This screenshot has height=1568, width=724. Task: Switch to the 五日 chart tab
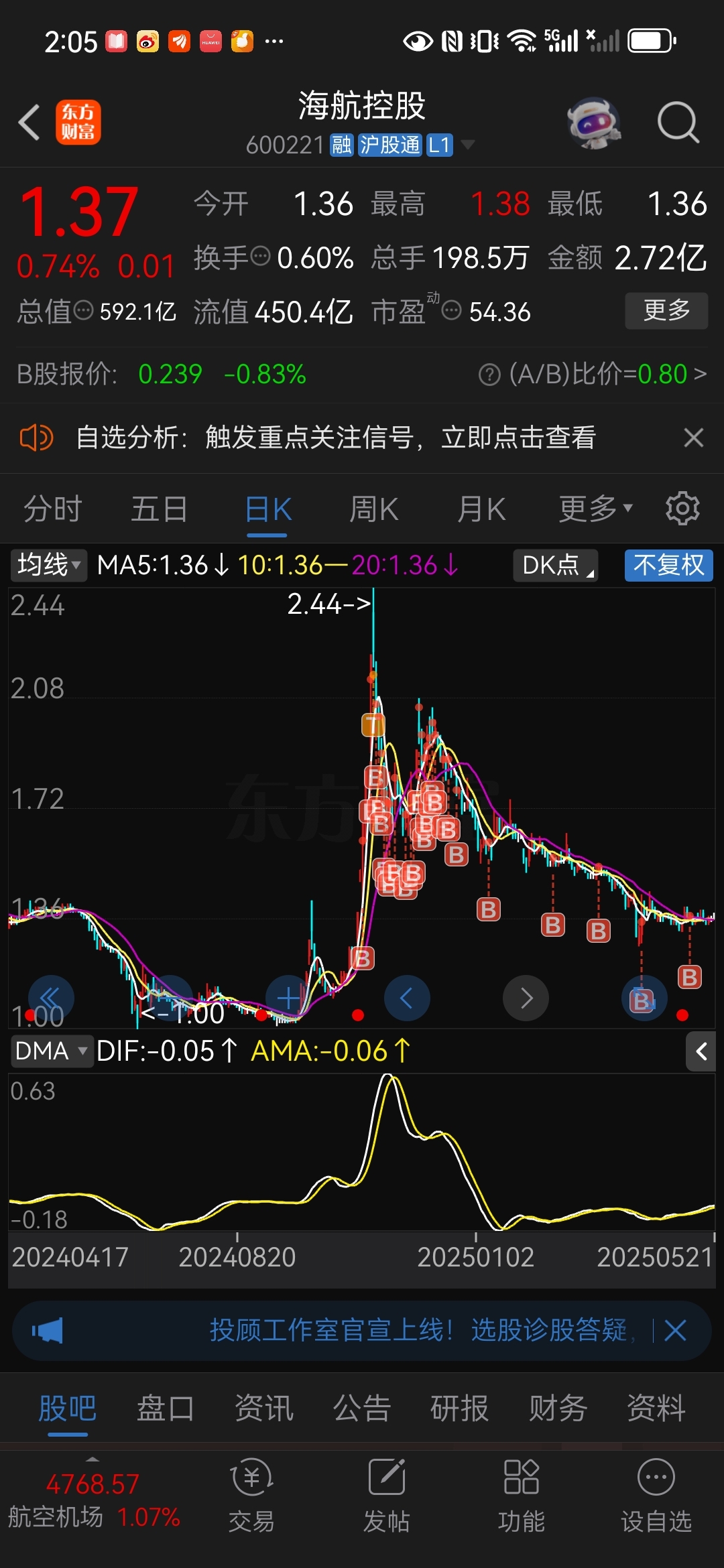[x=159, y=509]
